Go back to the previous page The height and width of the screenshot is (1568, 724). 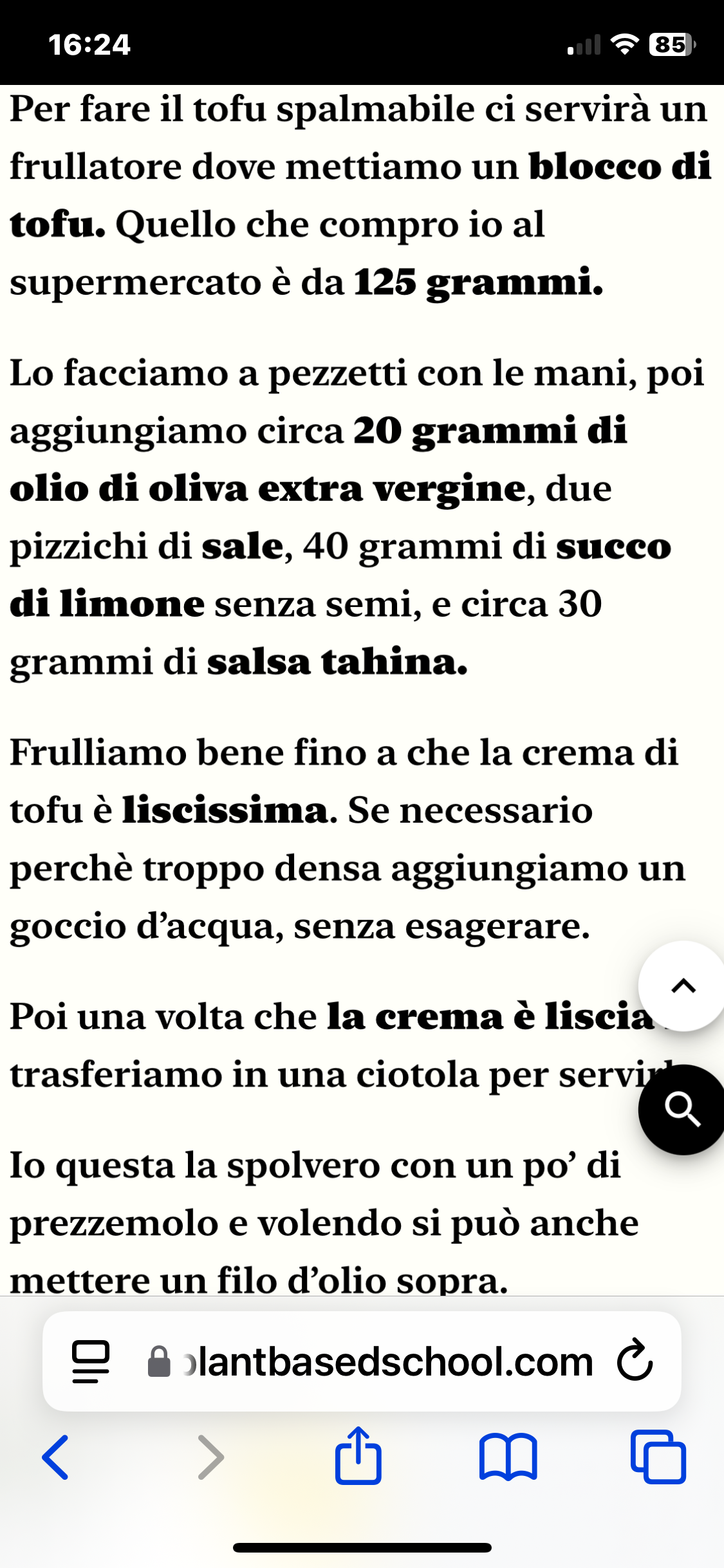click(x=56, y=1457)
